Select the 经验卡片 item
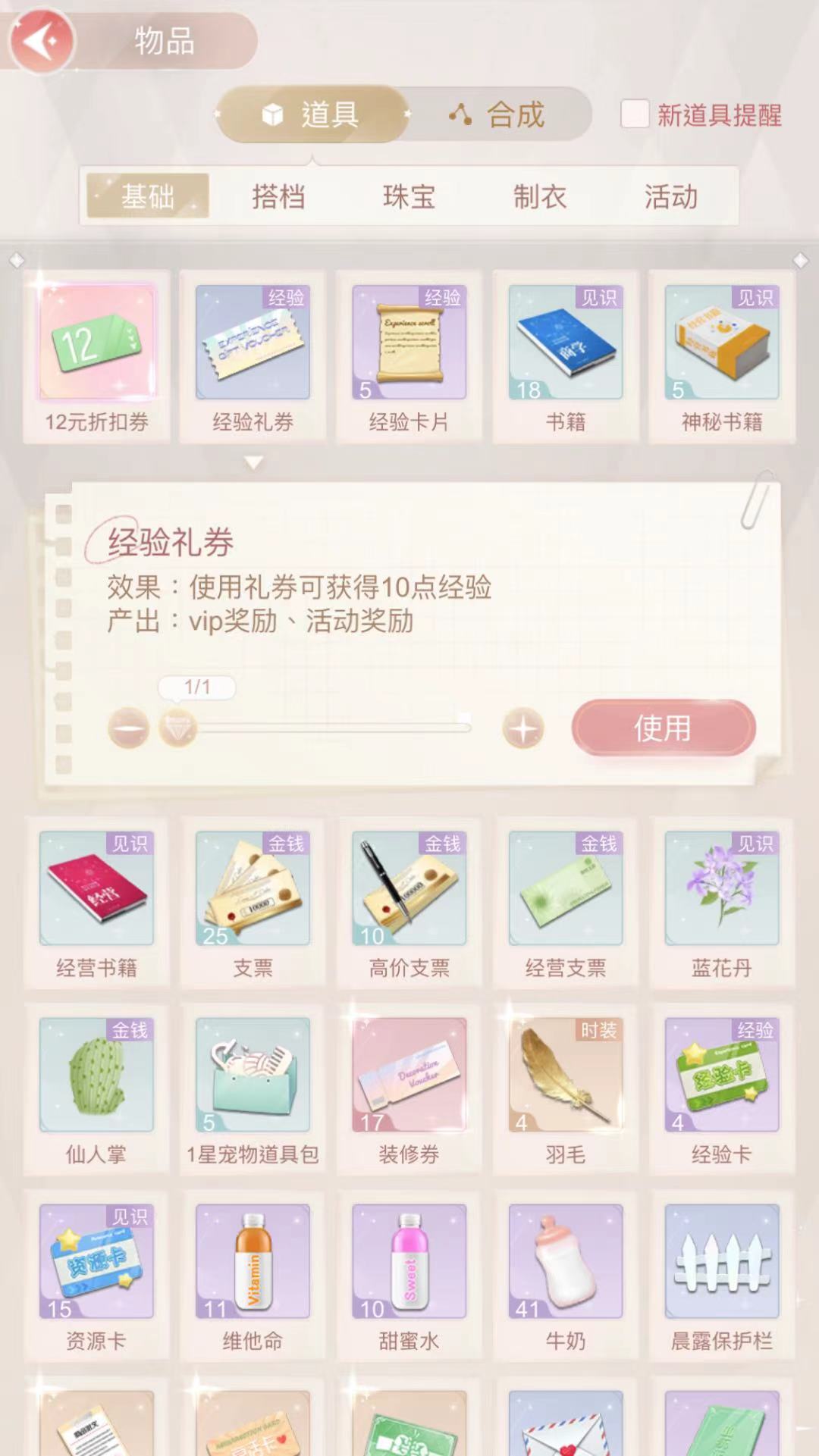This screenshot has width=819, height=1456. coord(409,356)
